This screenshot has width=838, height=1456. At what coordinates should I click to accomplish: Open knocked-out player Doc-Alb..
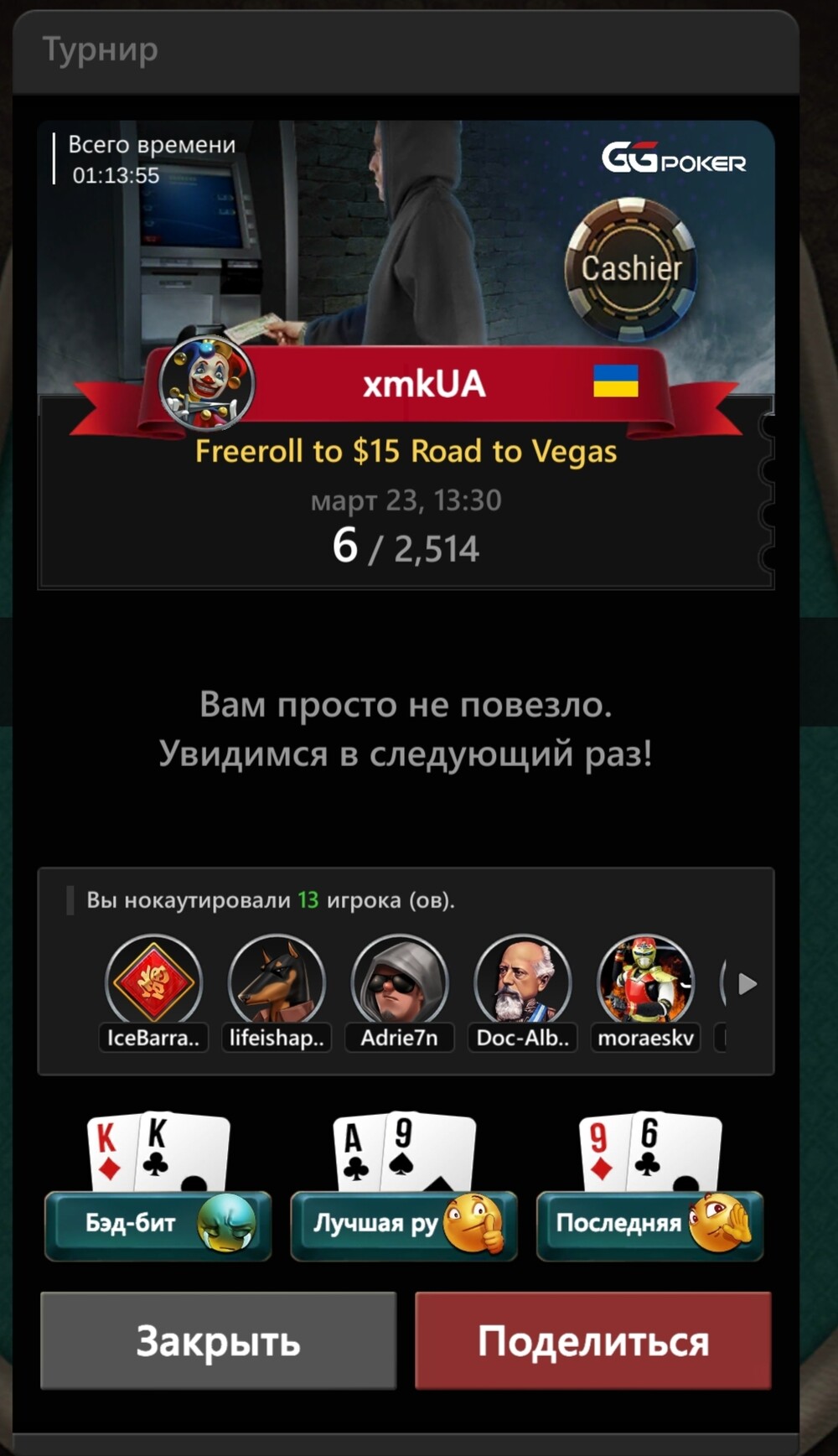point(523,993)
